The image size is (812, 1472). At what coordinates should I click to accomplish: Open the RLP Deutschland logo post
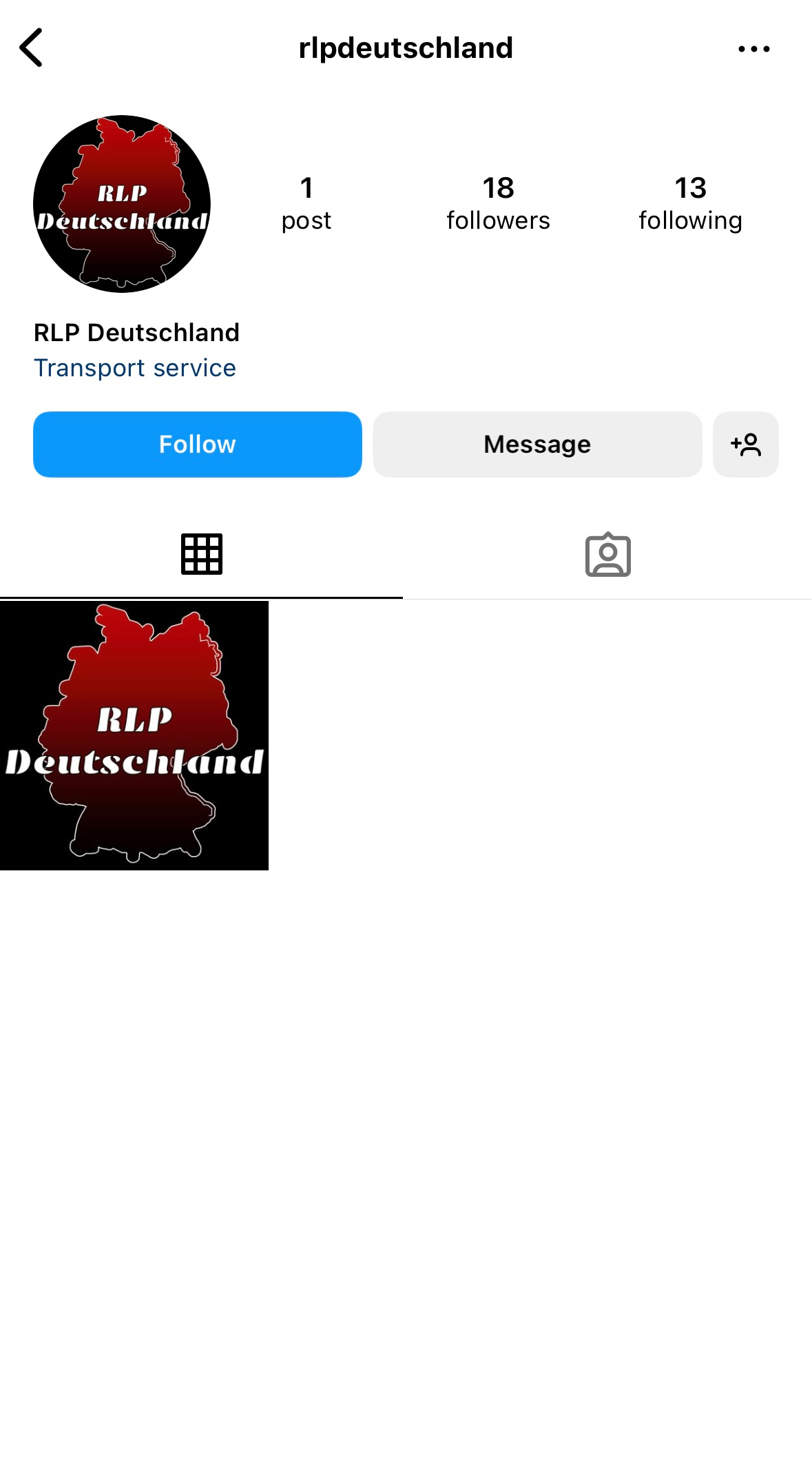tap(134, 735)
